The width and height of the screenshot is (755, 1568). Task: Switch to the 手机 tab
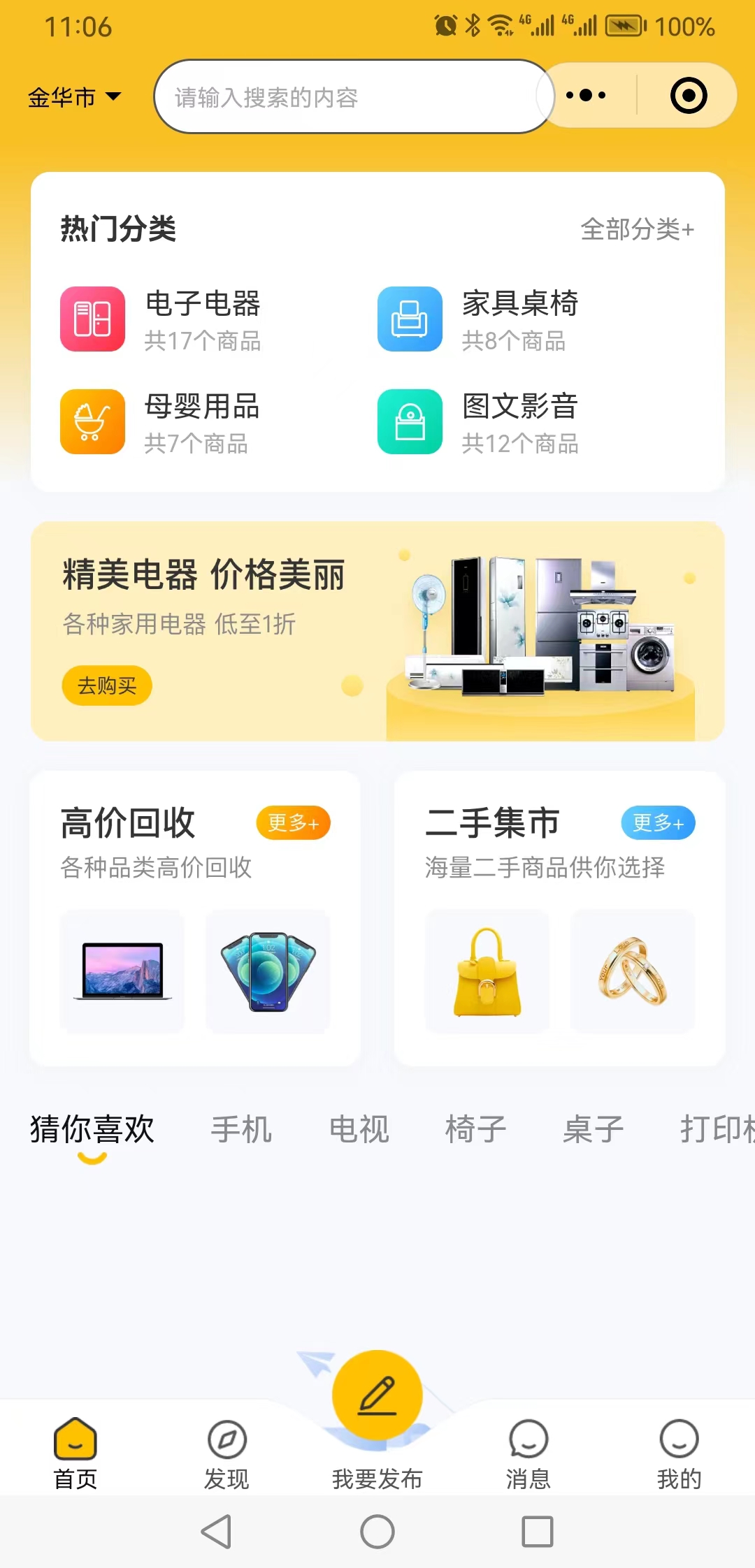241,1129
